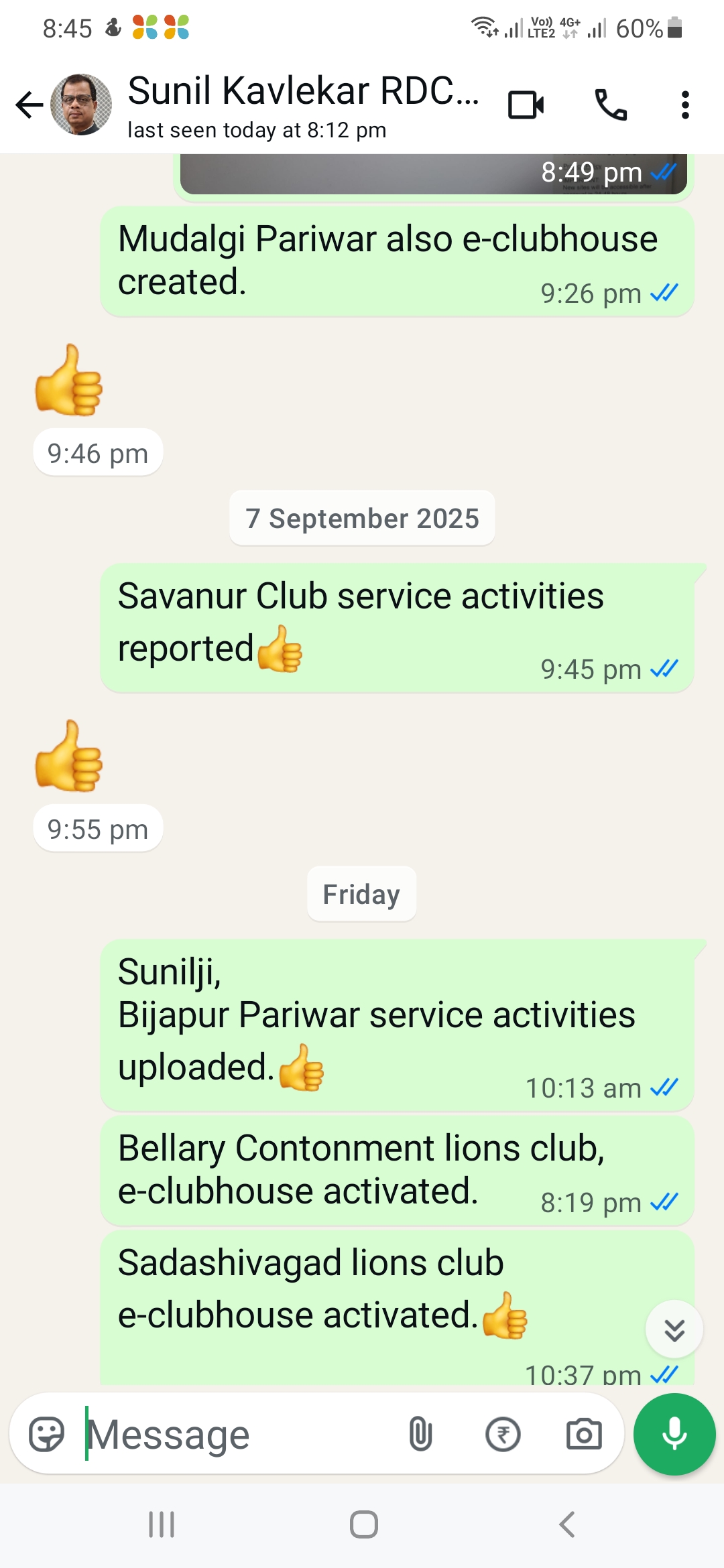Viewport: 724px width, 1568px height.
Task: Focus the Message text field
Action: (241, 1435)
